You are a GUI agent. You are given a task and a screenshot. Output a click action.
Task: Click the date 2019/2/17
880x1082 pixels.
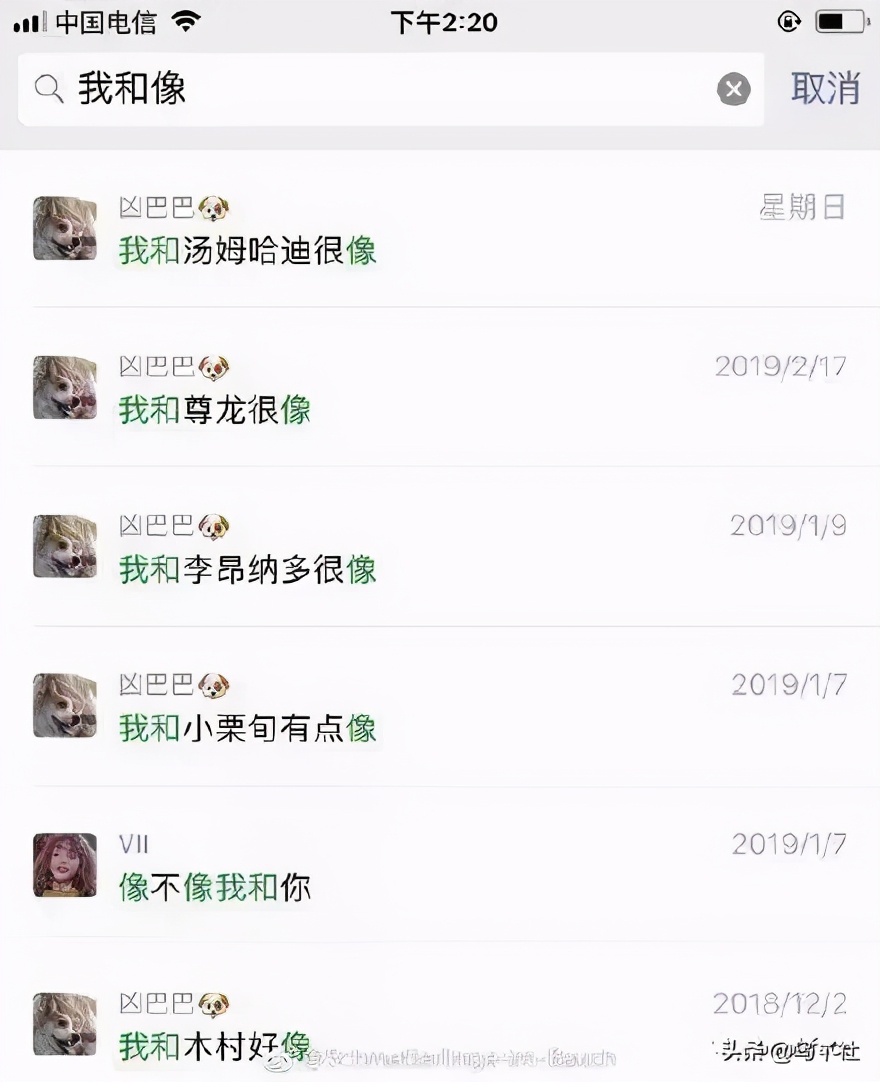point(790,366)
